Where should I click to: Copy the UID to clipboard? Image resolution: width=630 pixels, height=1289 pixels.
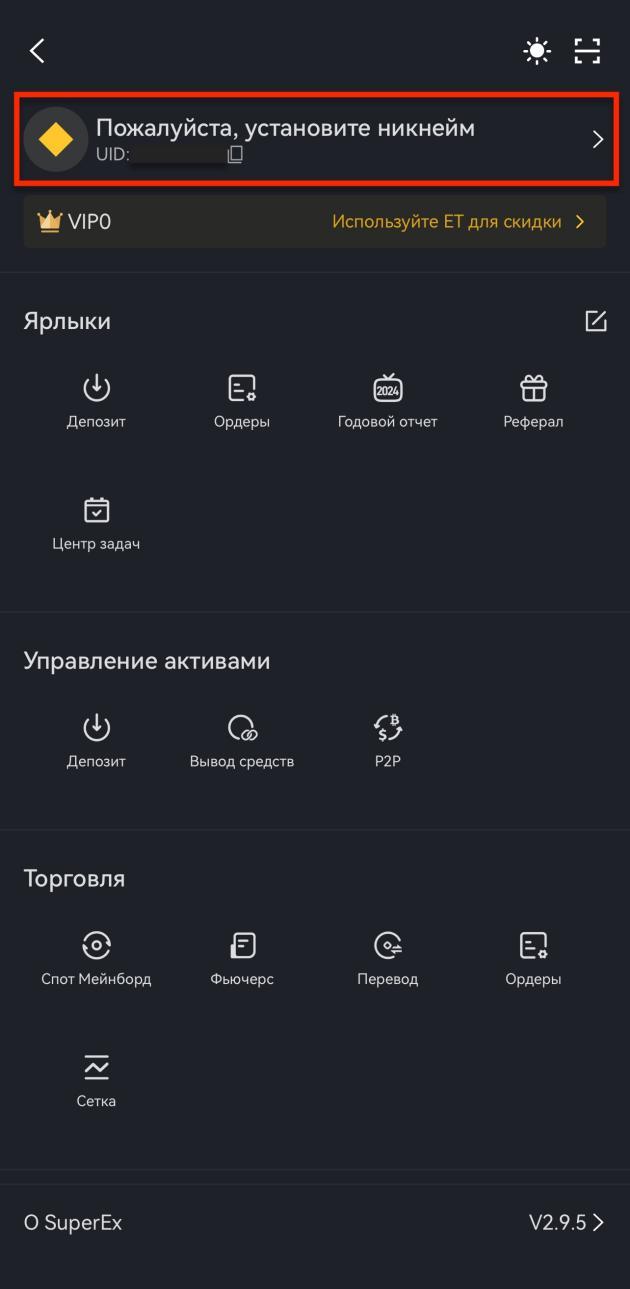click(x=235, y=155)
